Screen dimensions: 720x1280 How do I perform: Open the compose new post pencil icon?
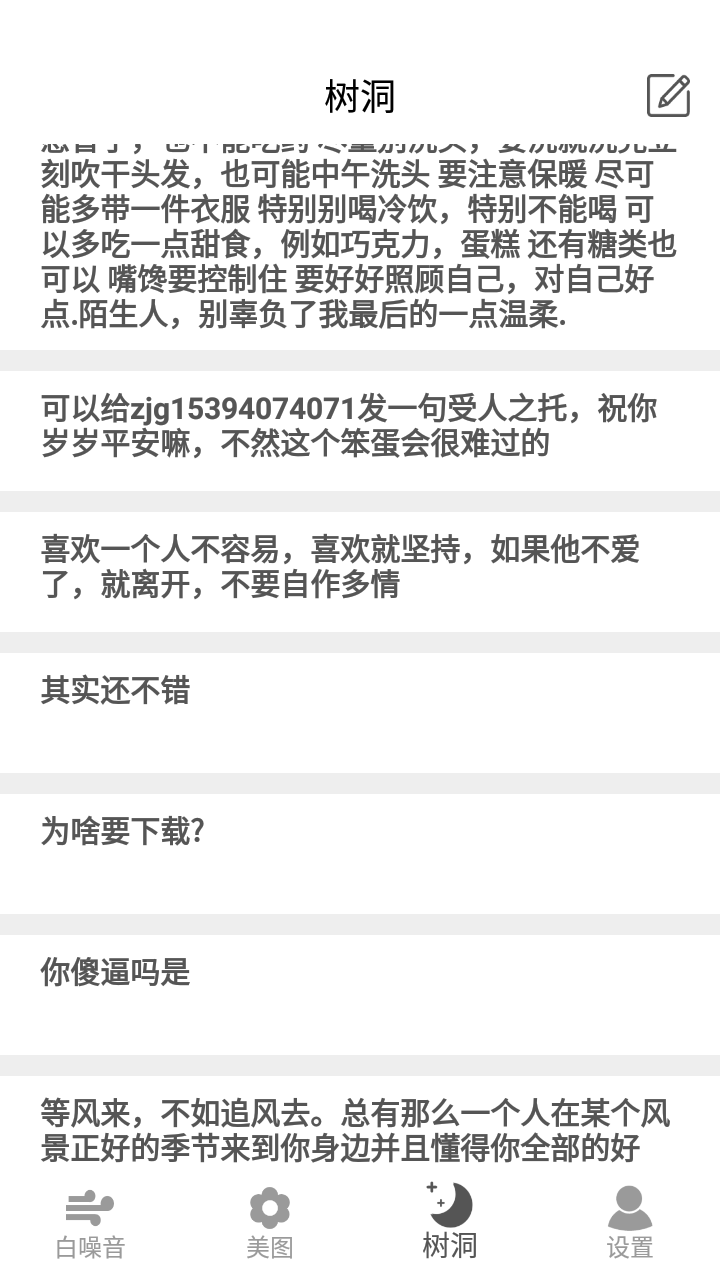tap(668, 97)
